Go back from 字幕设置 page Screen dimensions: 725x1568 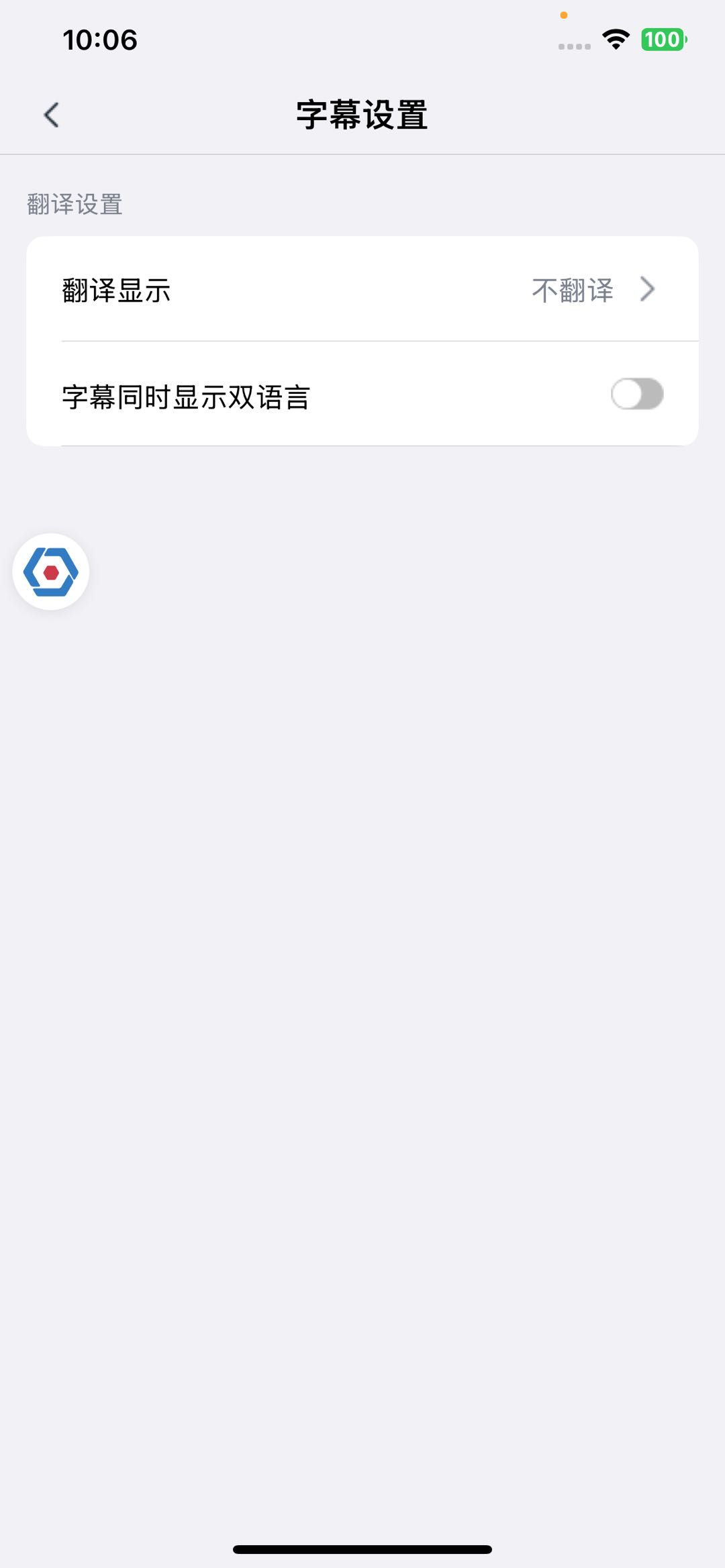tap(52, 115)
